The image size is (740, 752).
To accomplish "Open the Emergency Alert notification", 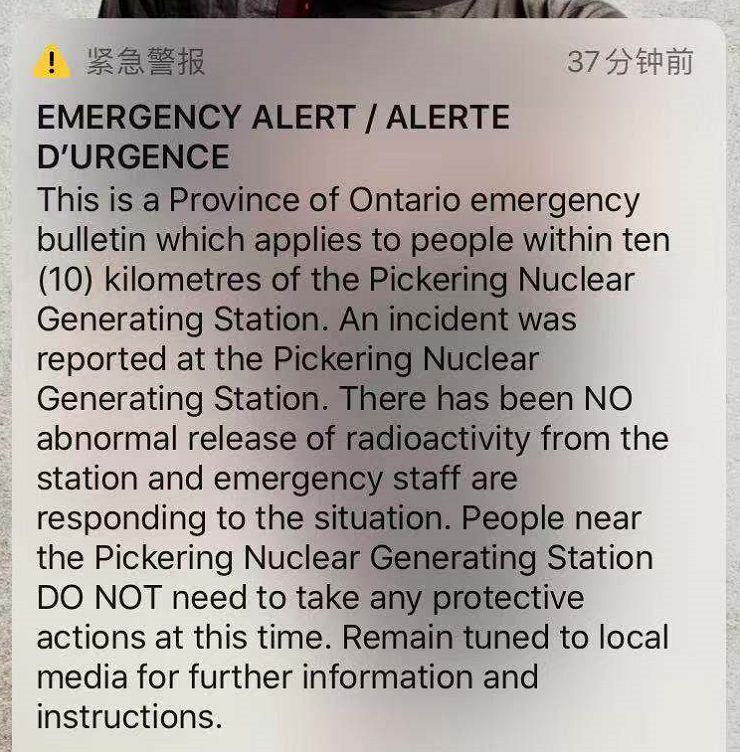I will tap(370, 400).
